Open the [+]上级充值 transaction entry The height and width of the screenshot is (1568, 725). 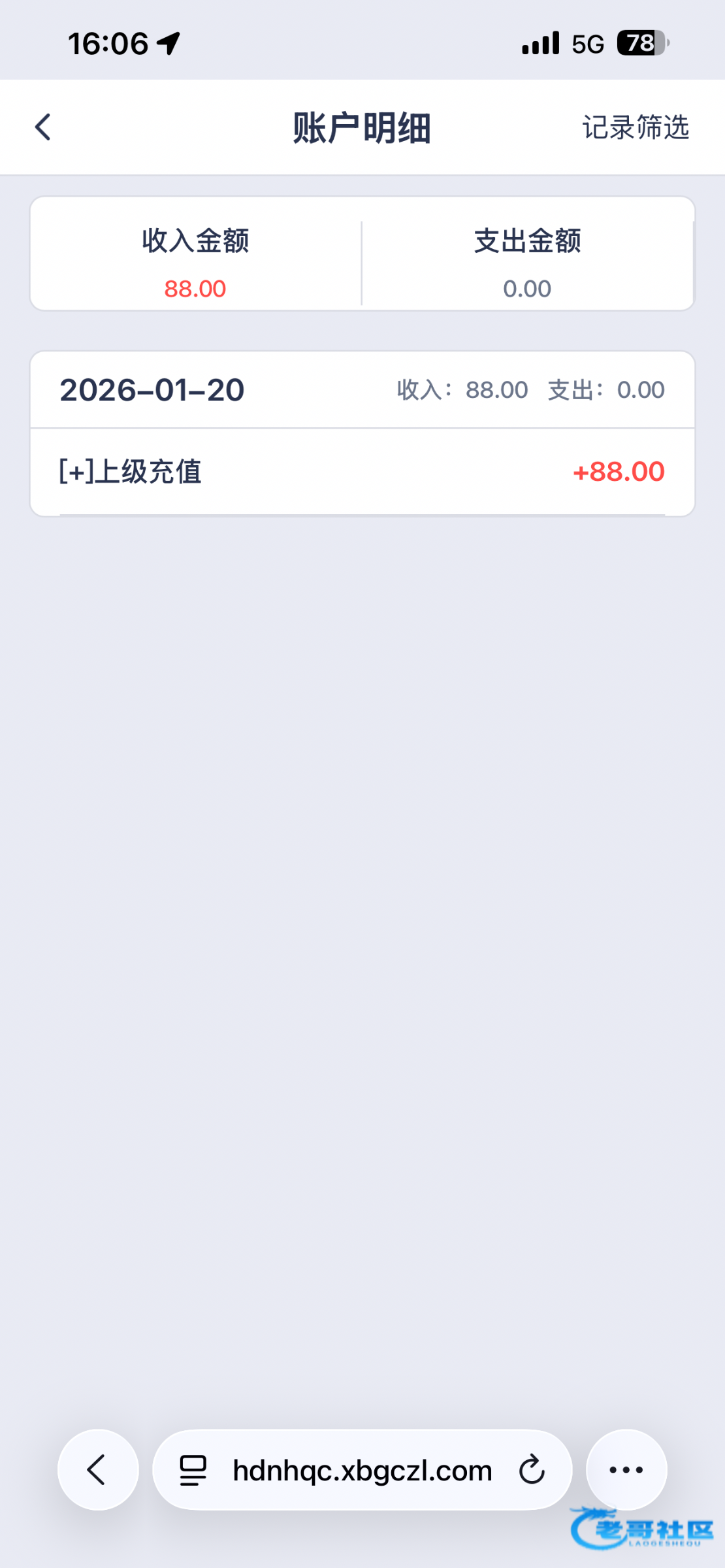(x=362, y=472)
